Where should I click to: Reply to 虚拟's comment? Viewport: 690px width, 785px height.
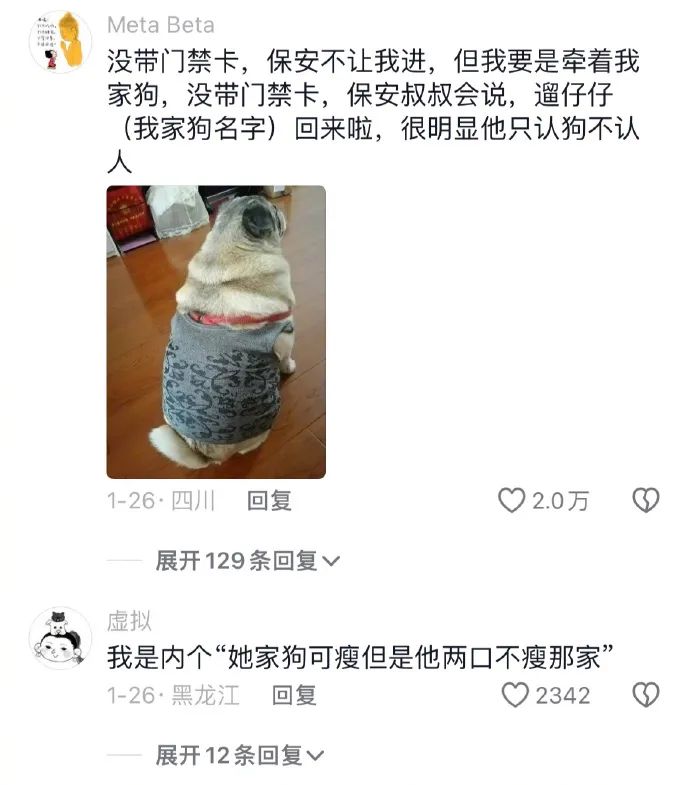pos(295,695)
